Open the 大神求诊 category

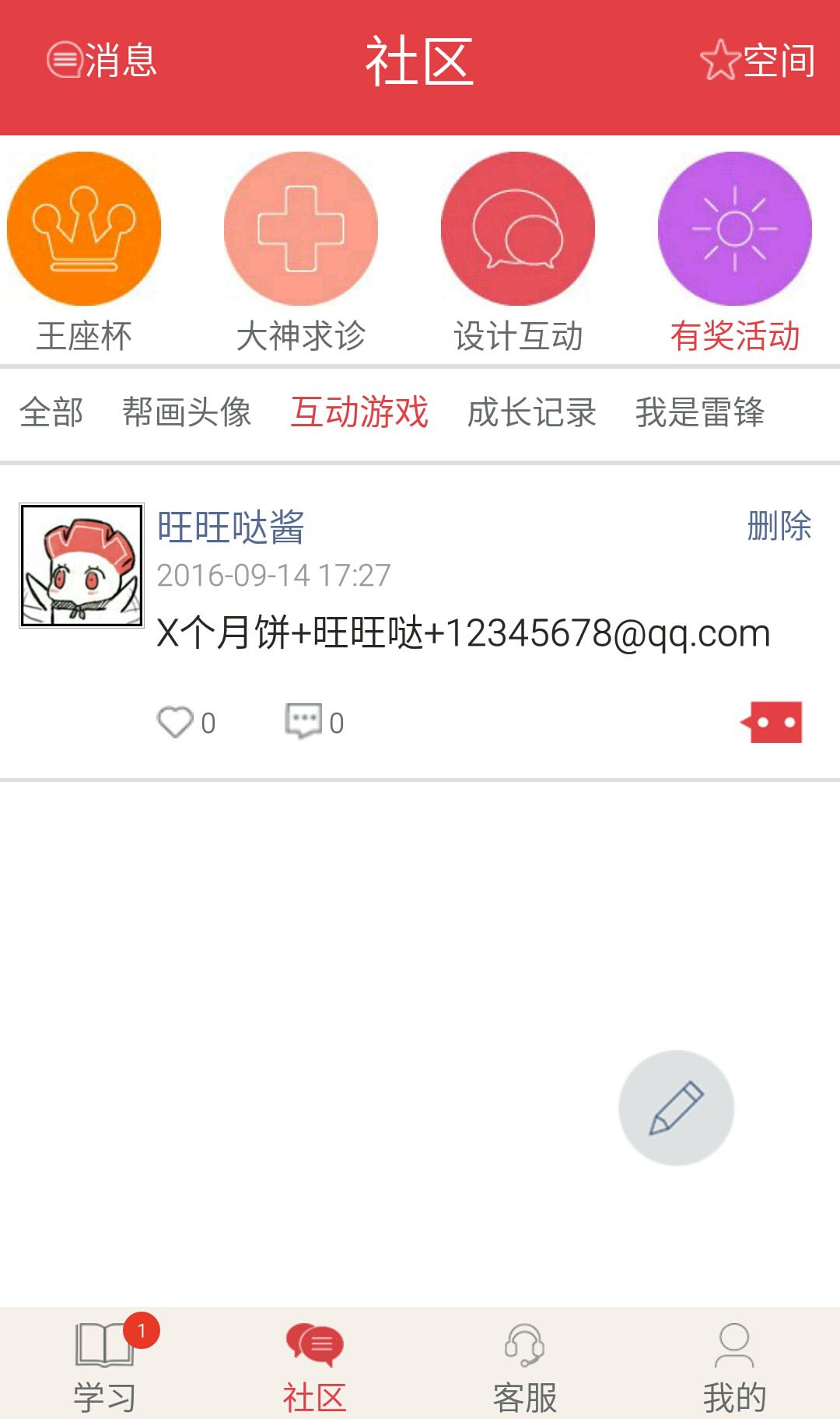coord(301,229)
